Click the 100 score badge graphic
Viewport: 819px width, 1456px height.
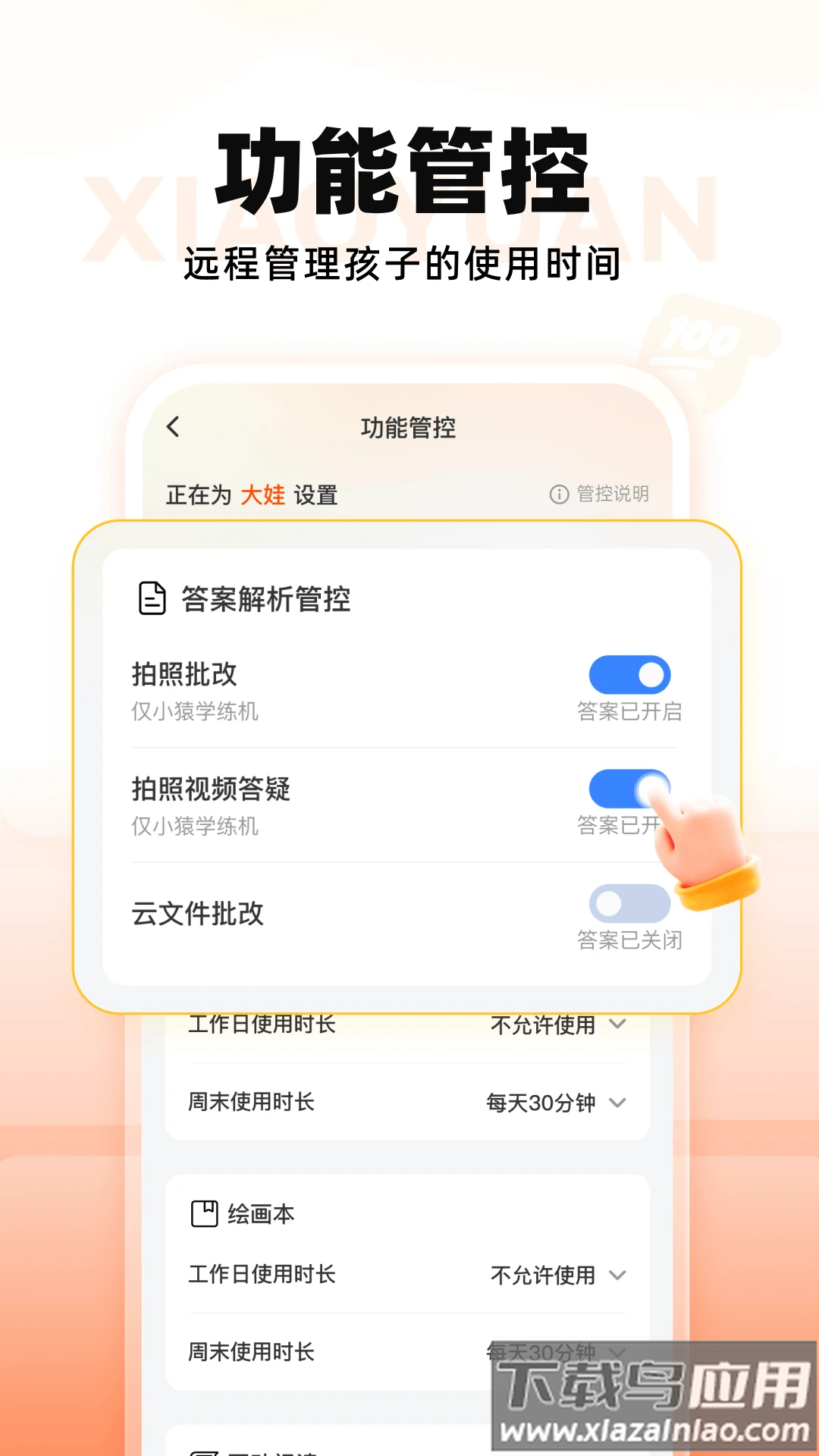701,339
